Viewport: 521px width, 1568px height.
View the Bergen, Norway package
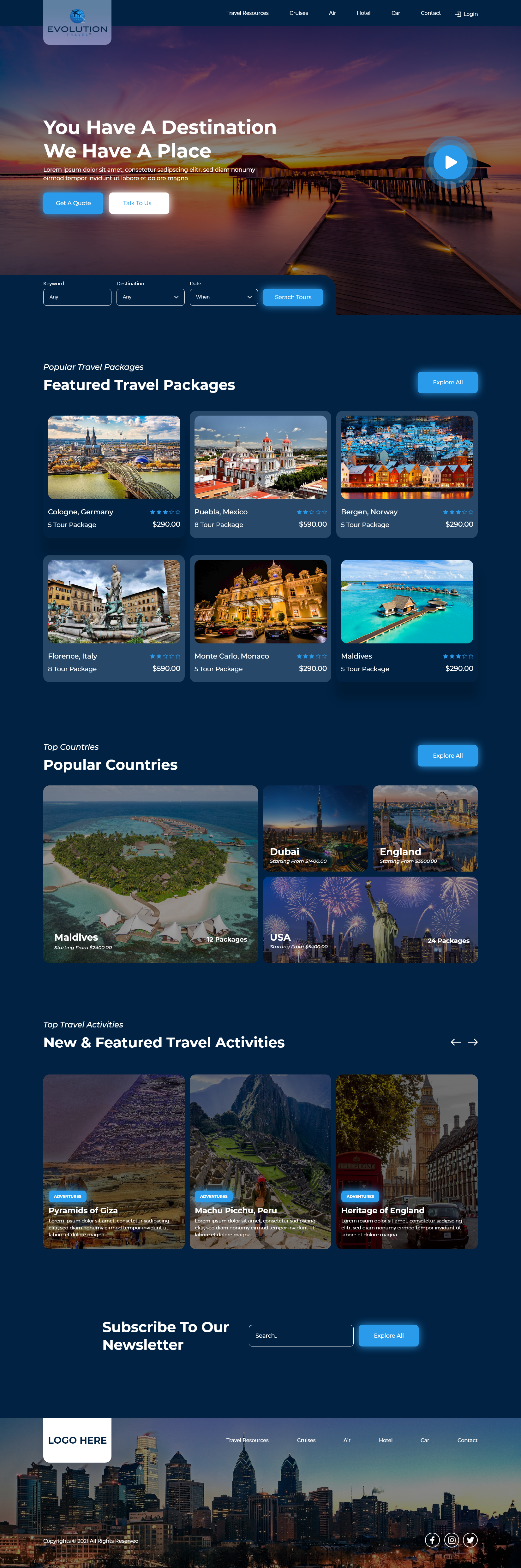click(406, 474)
